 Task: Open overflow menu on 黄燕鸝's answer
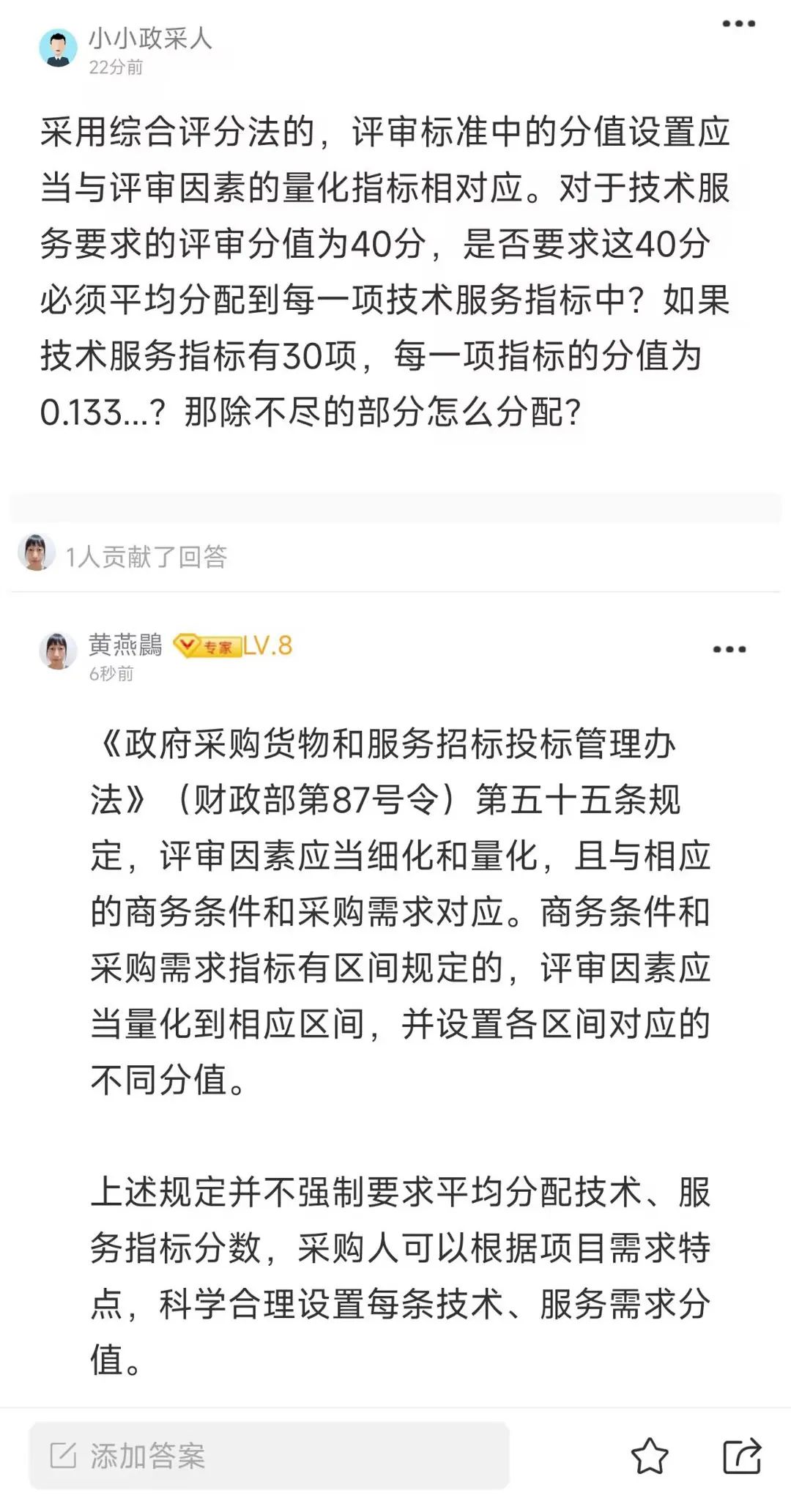(729, 649)
